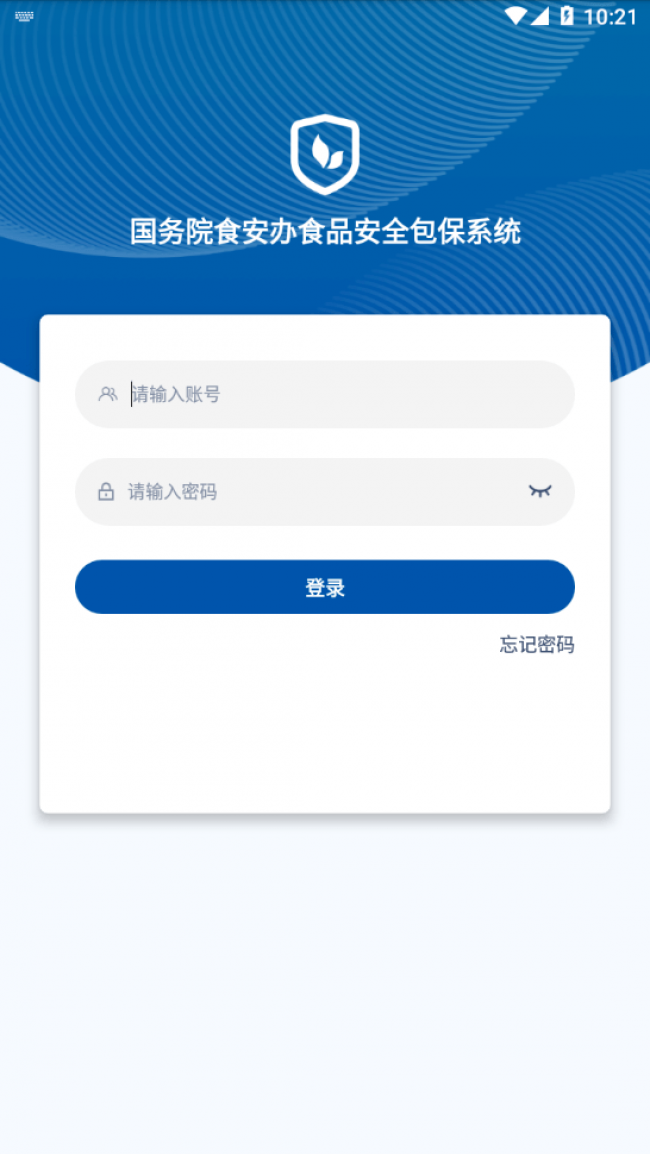Toggle password visibility eye icon

click(x=540, y=491)
